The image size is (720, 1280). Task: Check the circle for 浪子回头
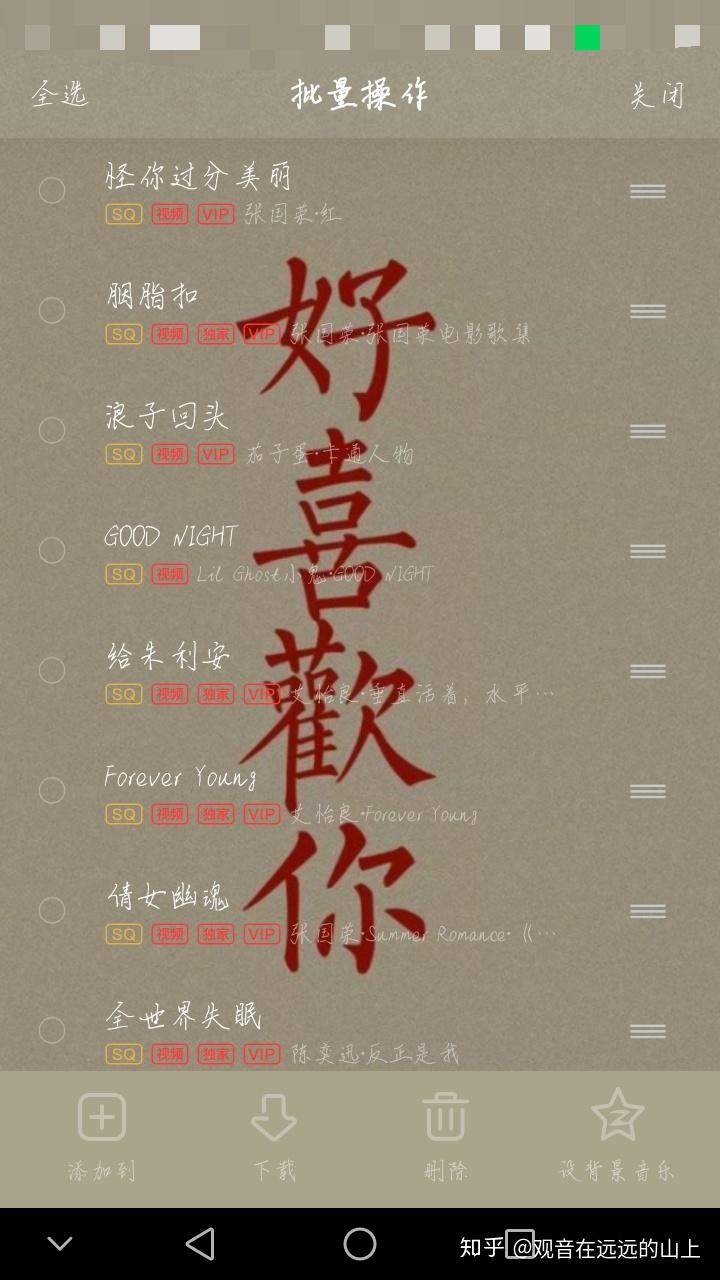(52, 431)
